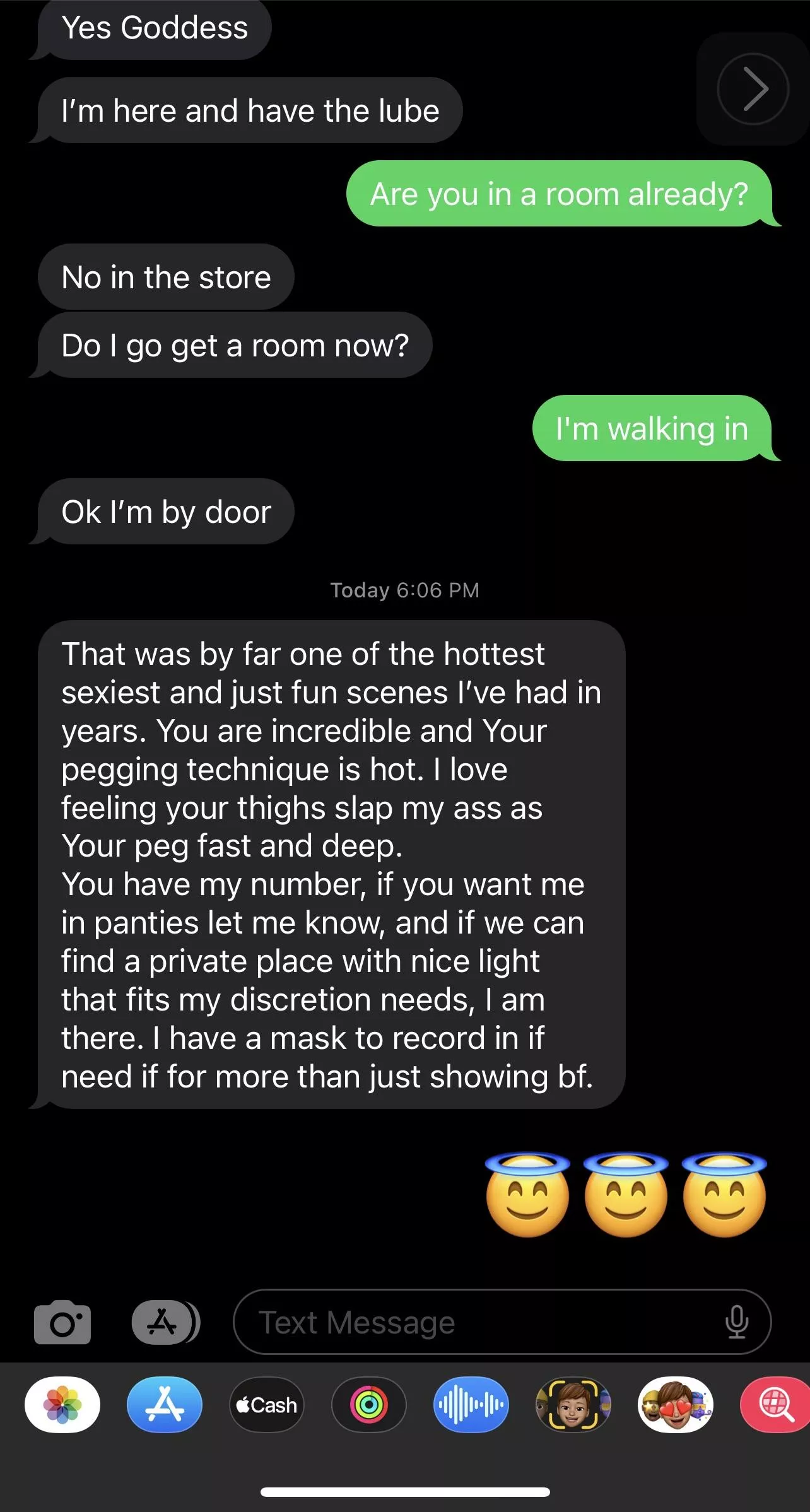The height and width of the screenshot is (1512, 810).
Task: Open the Camera icon beside the message field
Action: [x=62, y=1323]
